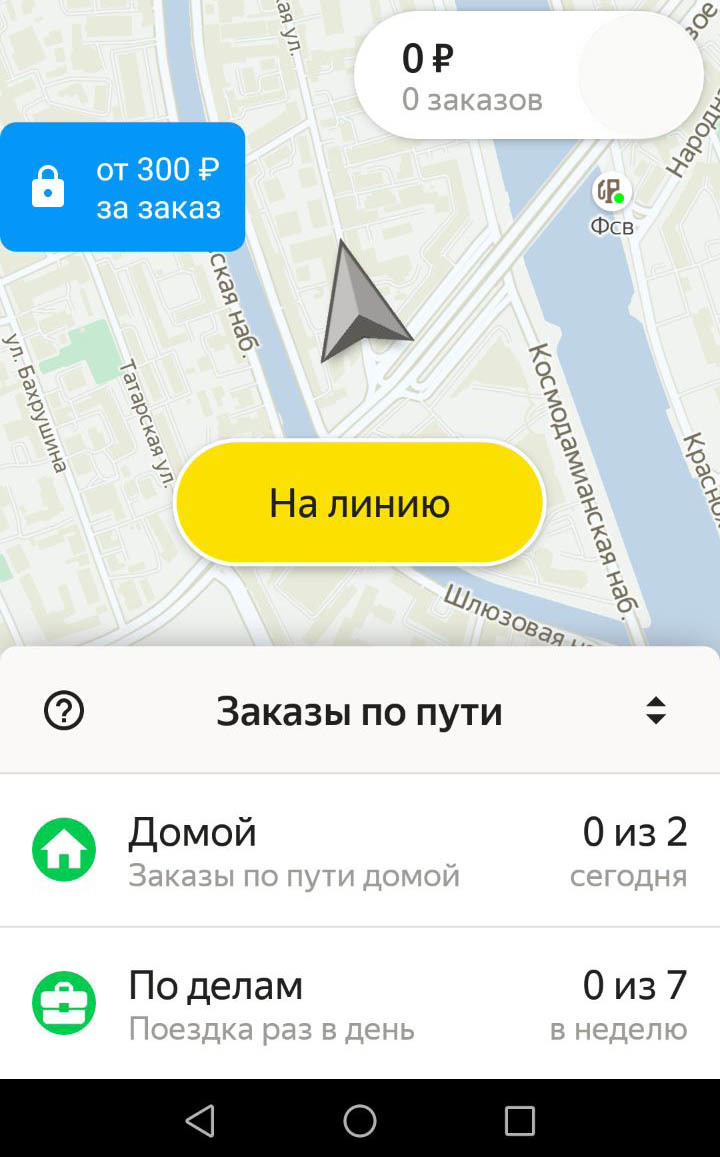
Task: Open help via the question mark icon
Action: click(63, 710)
